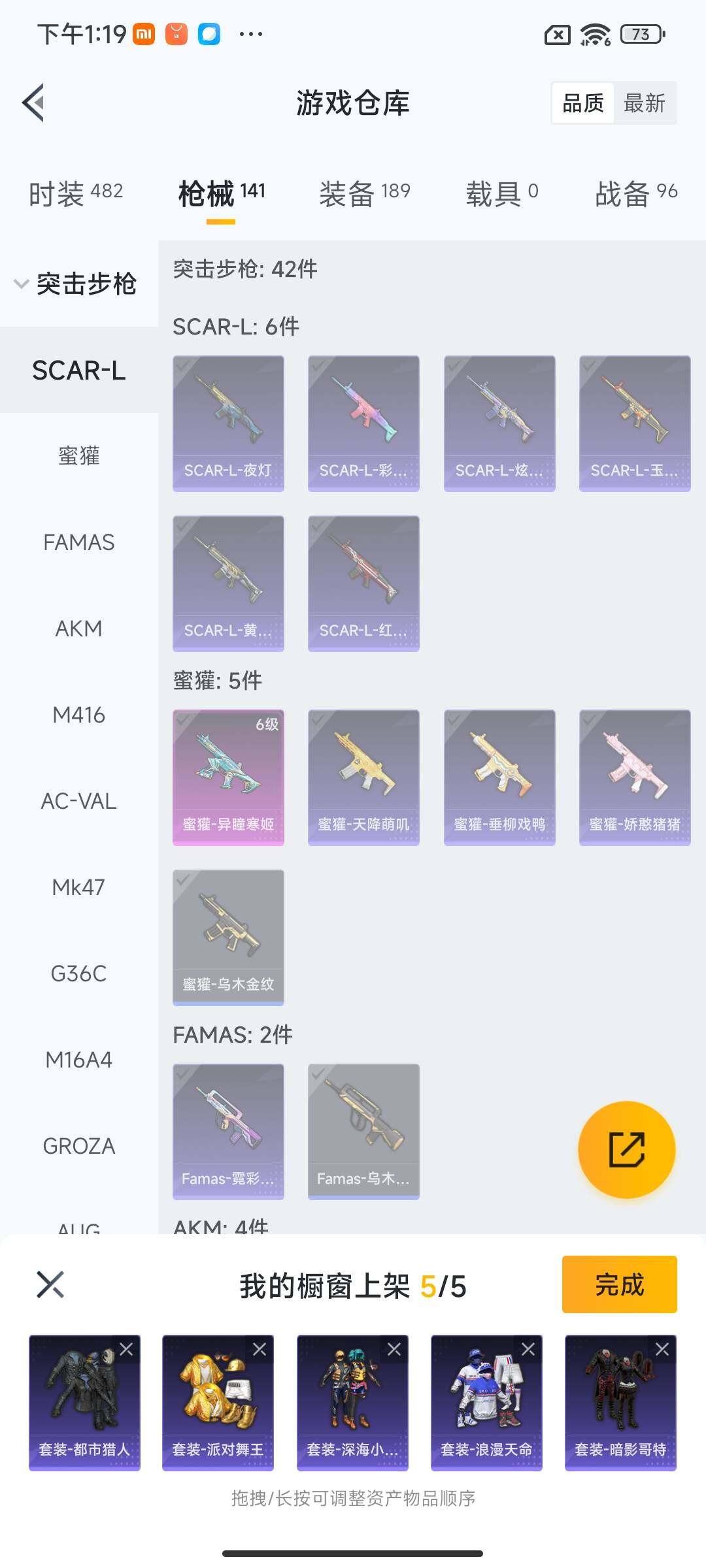This screenshot has height=1568, width=706.
Task: Select AKM in the weapon sidebar
Action: click(78, 629)
